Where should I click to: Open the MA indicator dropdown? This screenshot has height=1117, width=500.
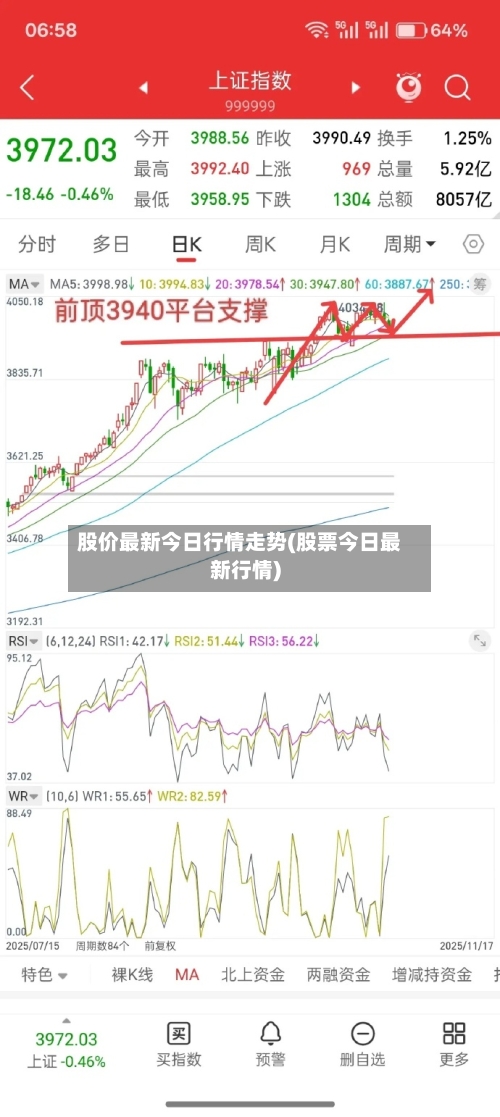click(25, 284)
